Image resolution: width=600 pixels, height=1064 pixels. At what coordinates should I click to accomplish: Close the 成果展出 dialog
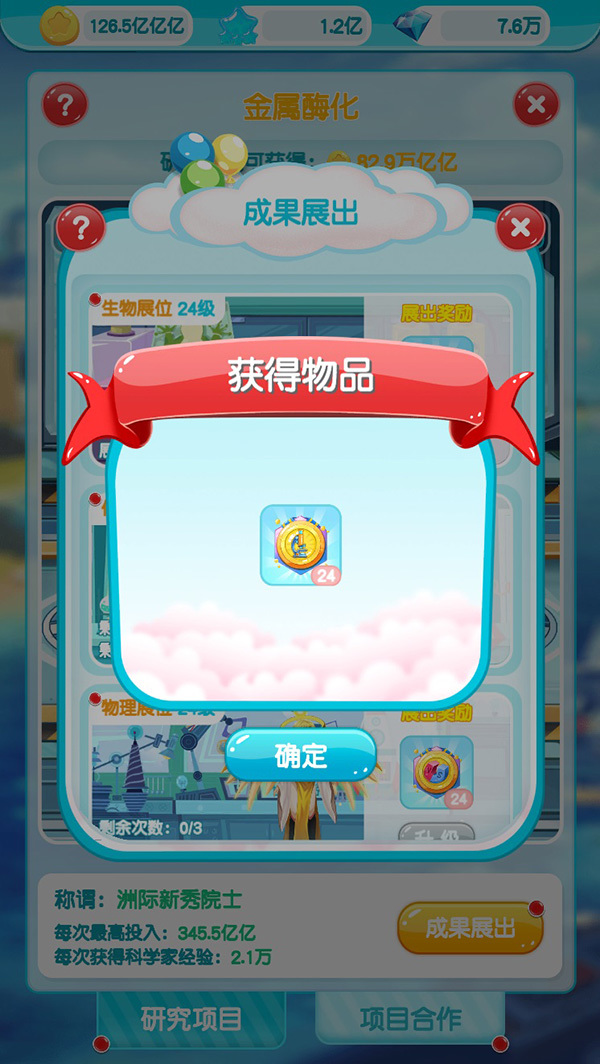click(520, 228)
